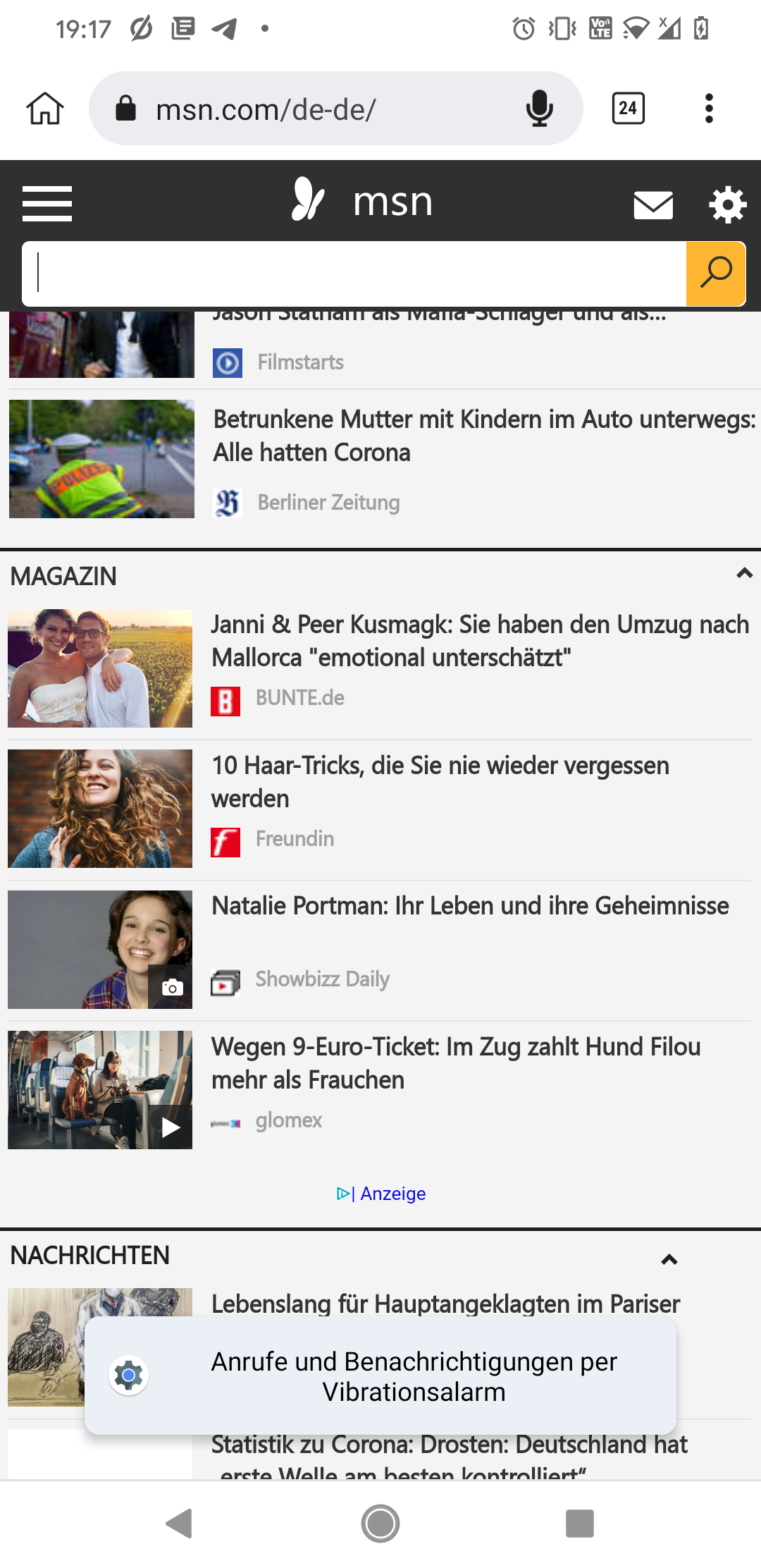The width and height of the screenshot is (761, 1568).
Task: Open the browser home page
Action: coord(45,109)
